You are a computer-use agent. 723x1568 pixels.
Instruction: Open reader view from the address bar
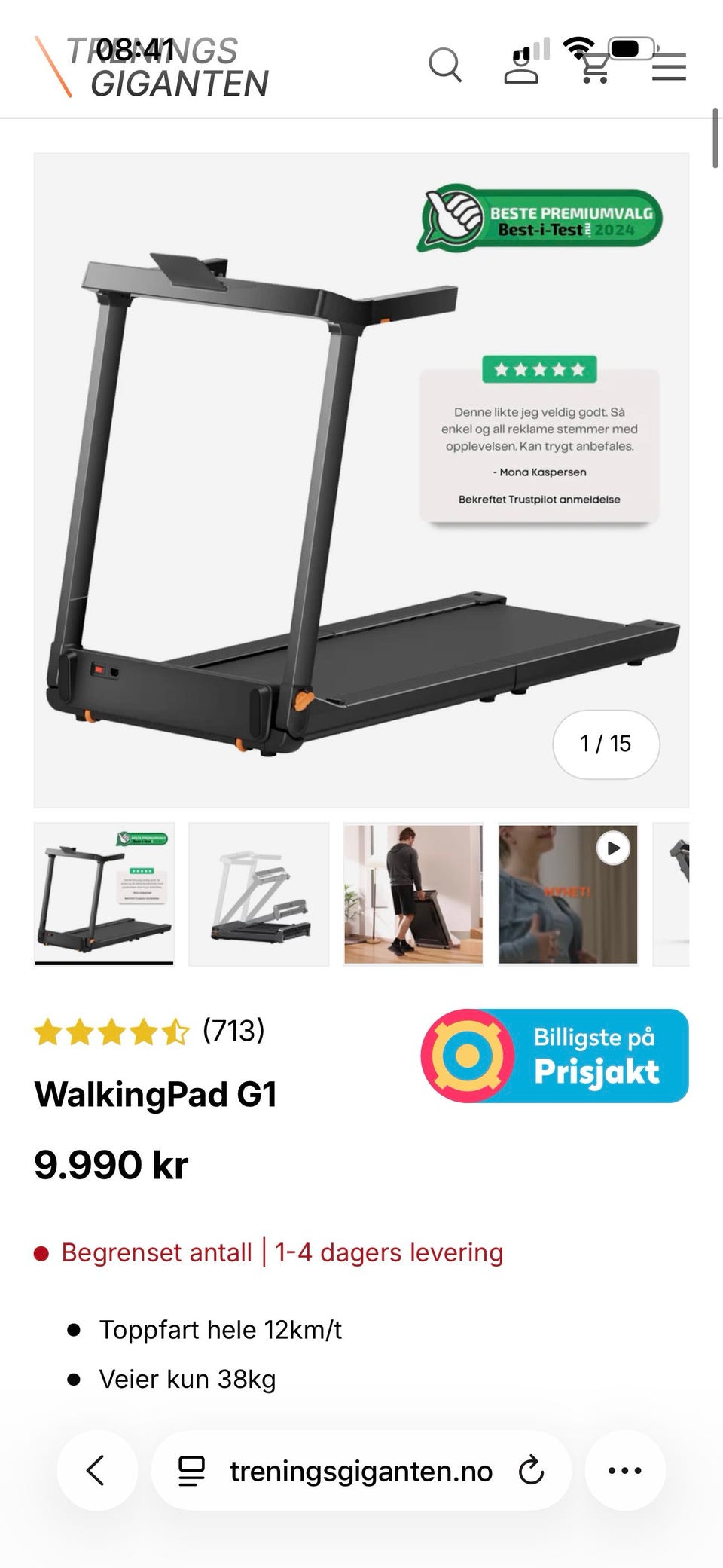pos(191,1470)
